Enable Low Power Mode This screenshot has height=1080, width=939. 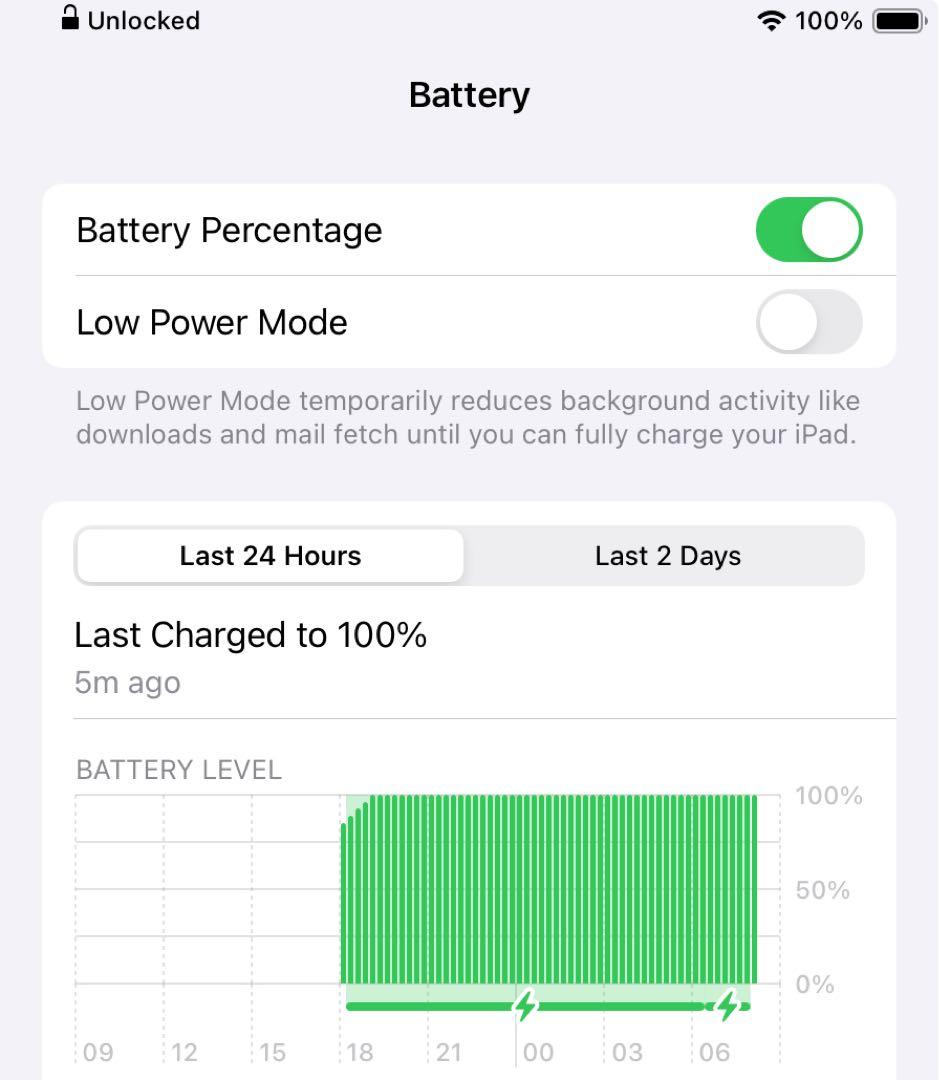808,322
